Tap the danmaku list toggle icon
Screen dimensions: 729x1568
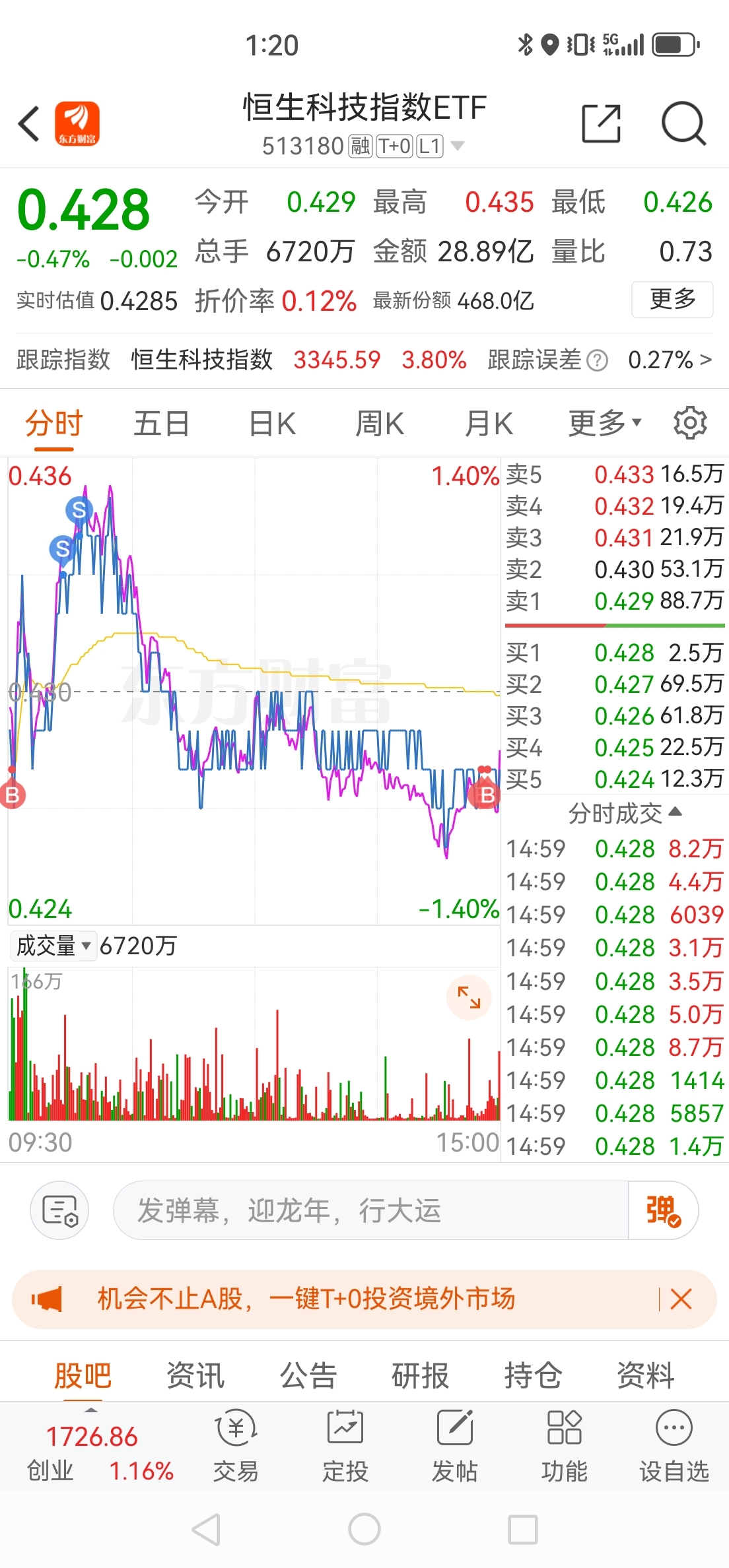[x=59, y=1210]
